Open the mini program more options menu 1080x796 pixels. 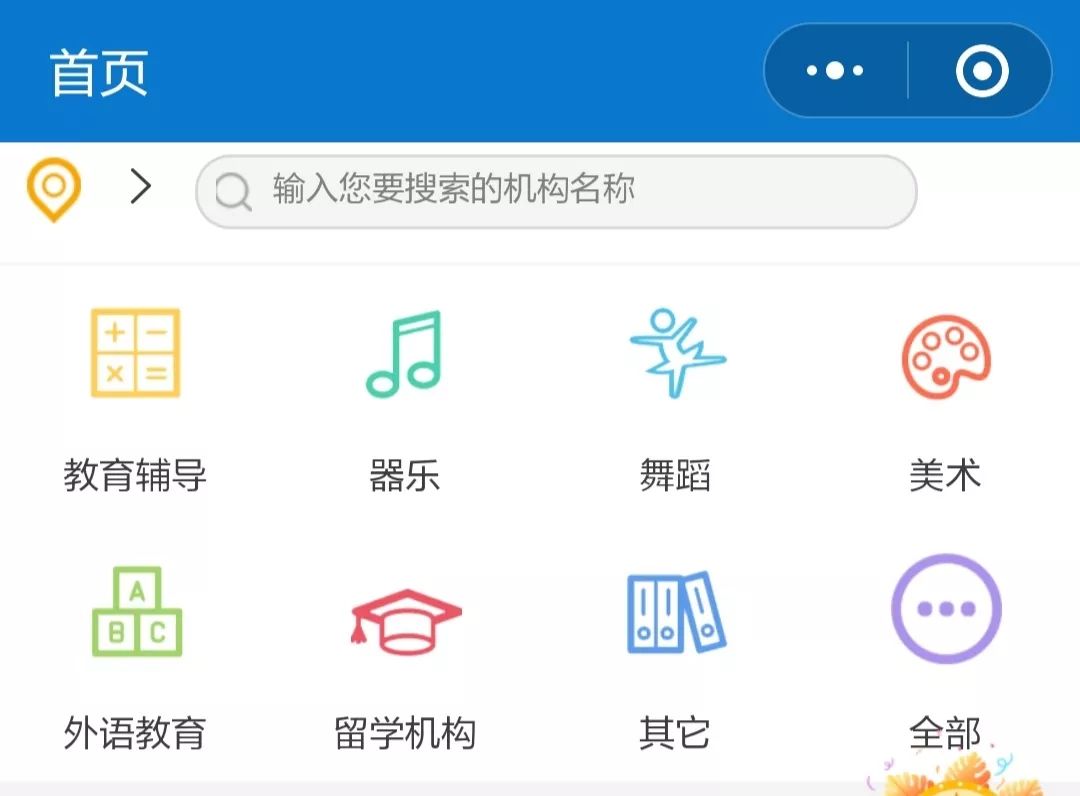click(x=835, y=71)
